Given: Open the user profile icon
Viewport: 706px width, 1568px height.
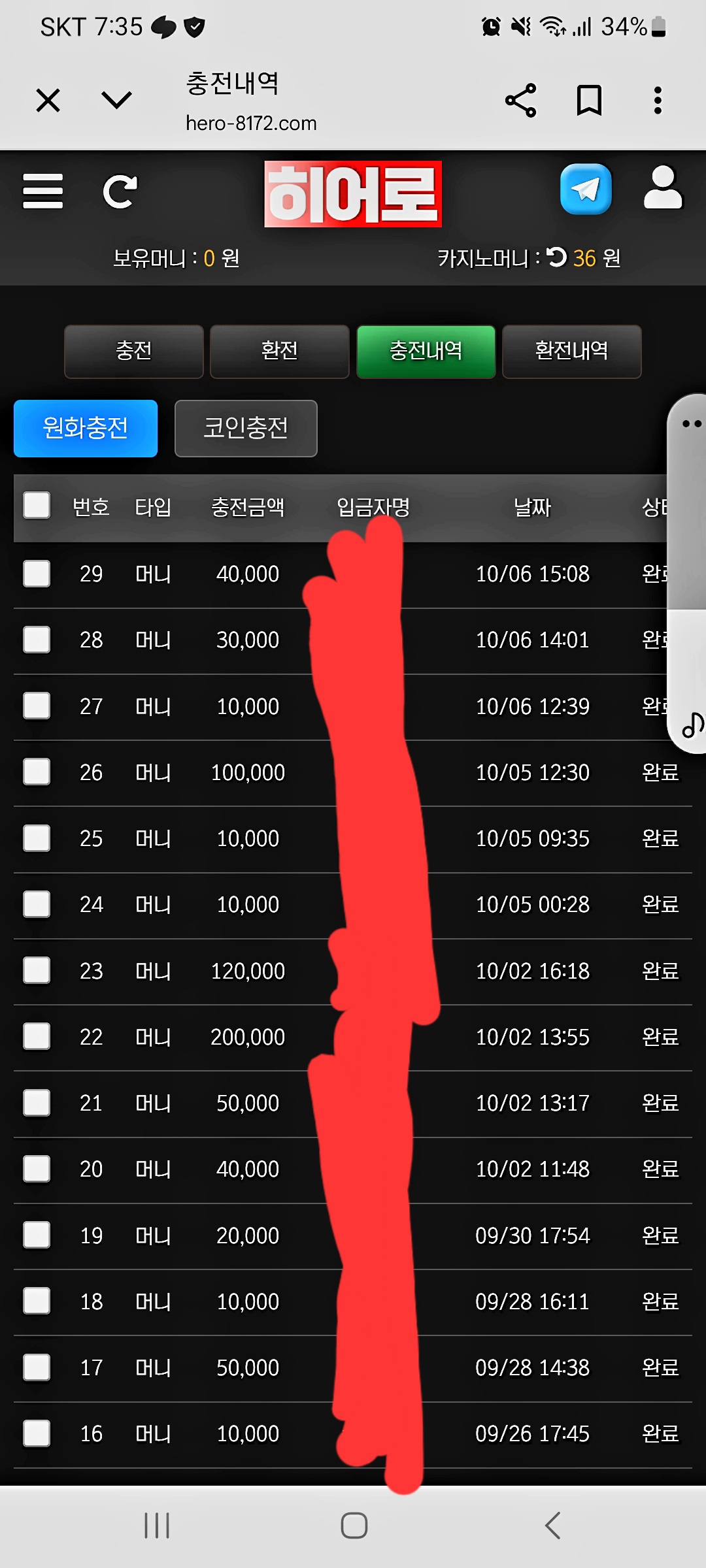Looking at the screenshot, I should [x=663, y=188].
